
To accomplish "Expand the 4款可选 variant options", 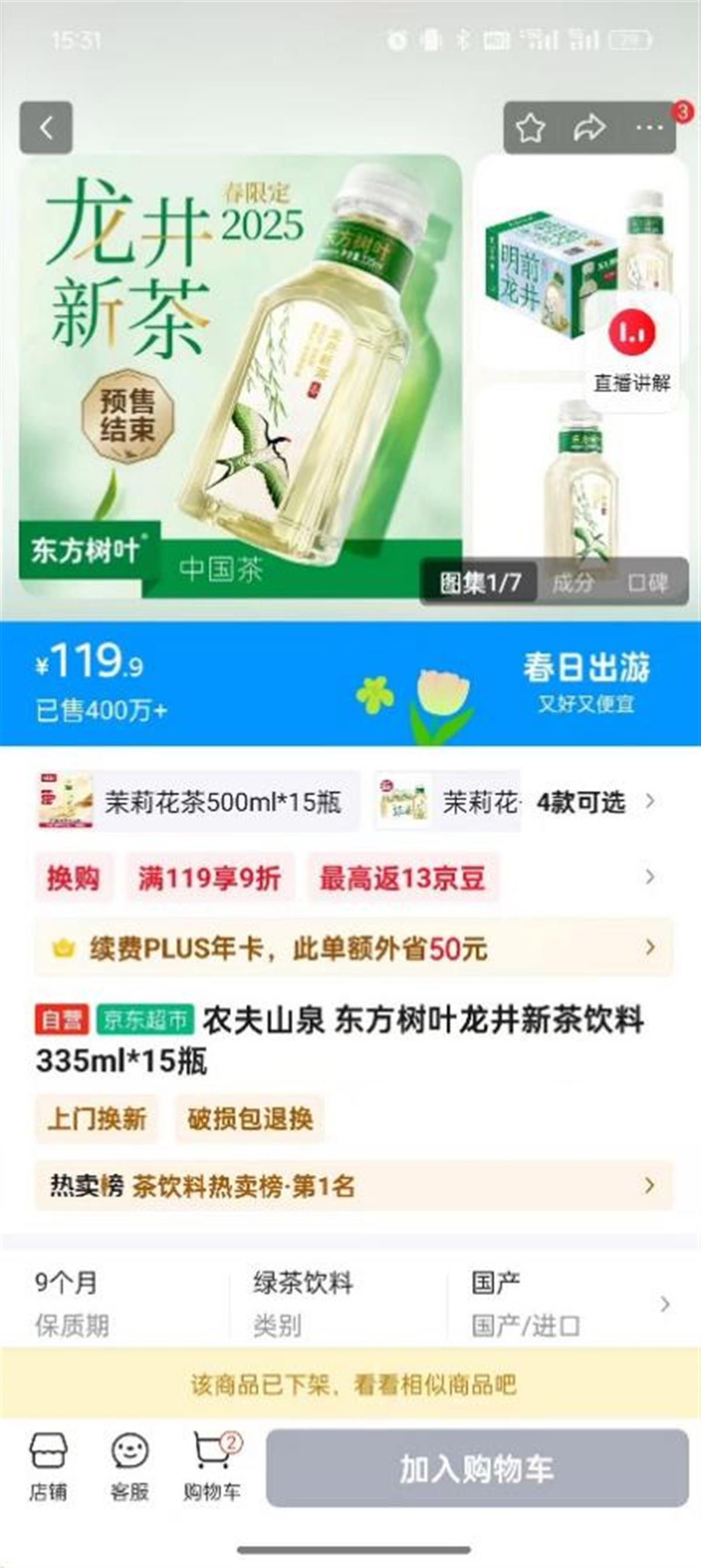I will click(x=594, y=802).
